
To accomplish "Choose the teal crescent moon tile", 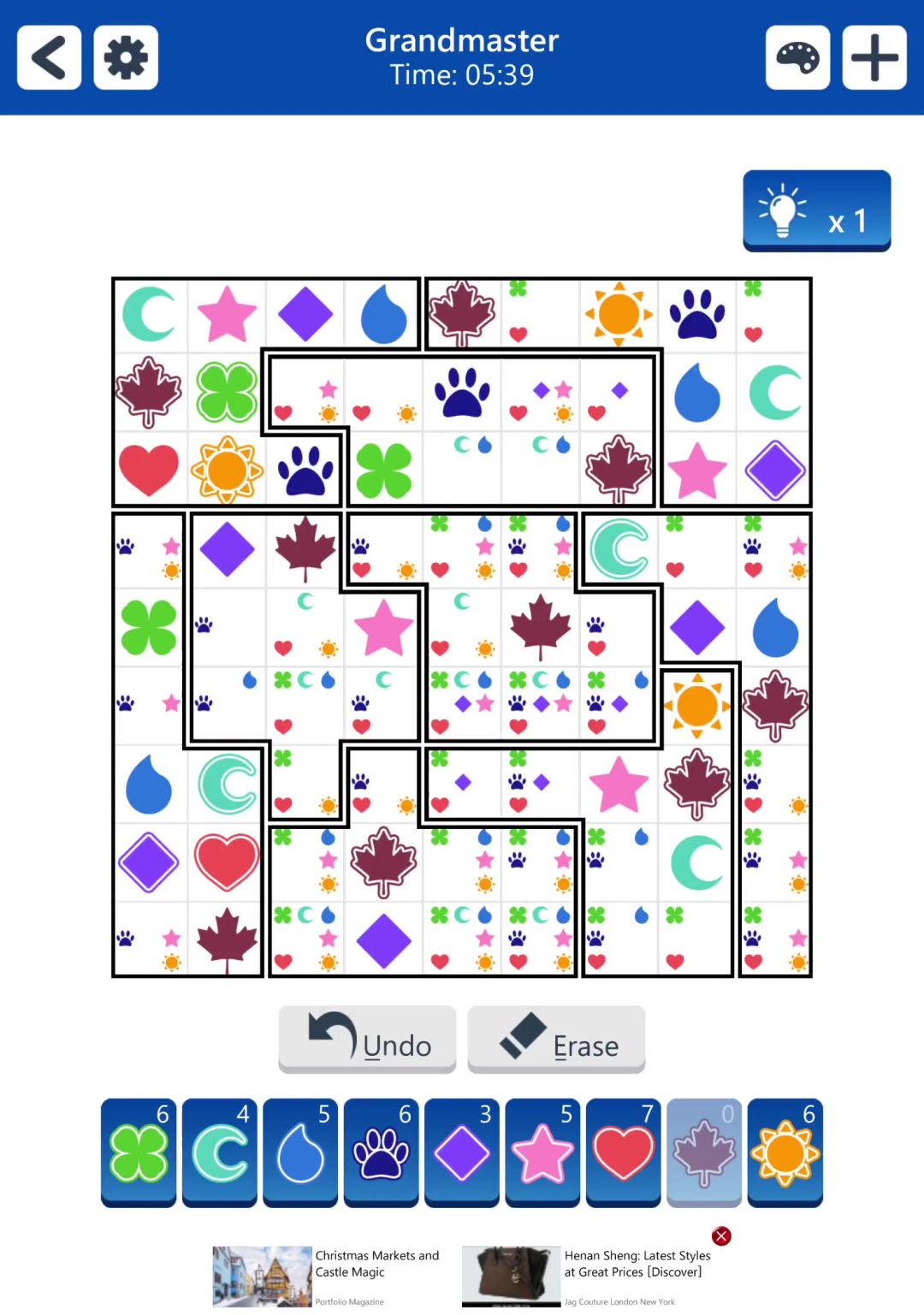I will (220, 1152).
